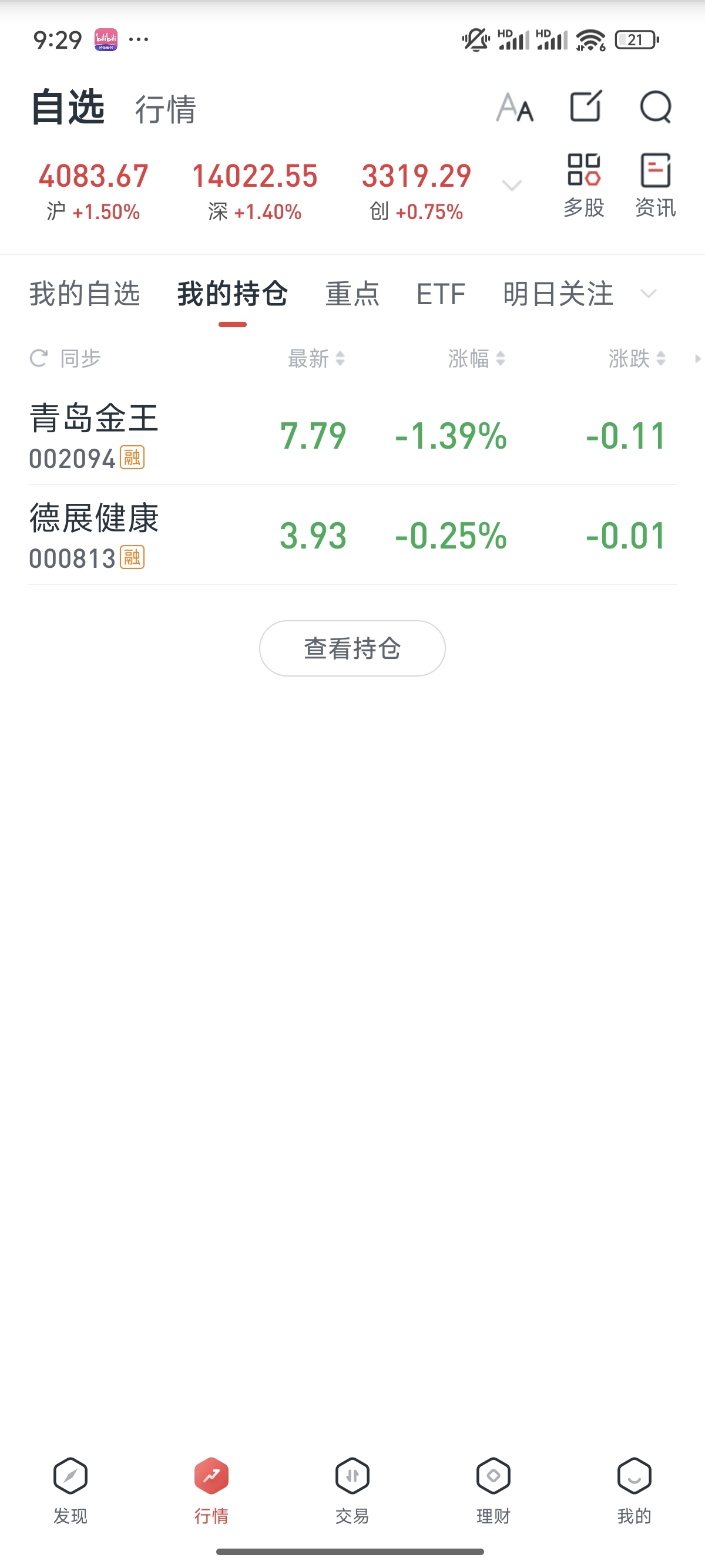This screenshot has width=705, height=1568.
Task: Go to the 交易 bottom tab
Action: (x=352, y=1490)
